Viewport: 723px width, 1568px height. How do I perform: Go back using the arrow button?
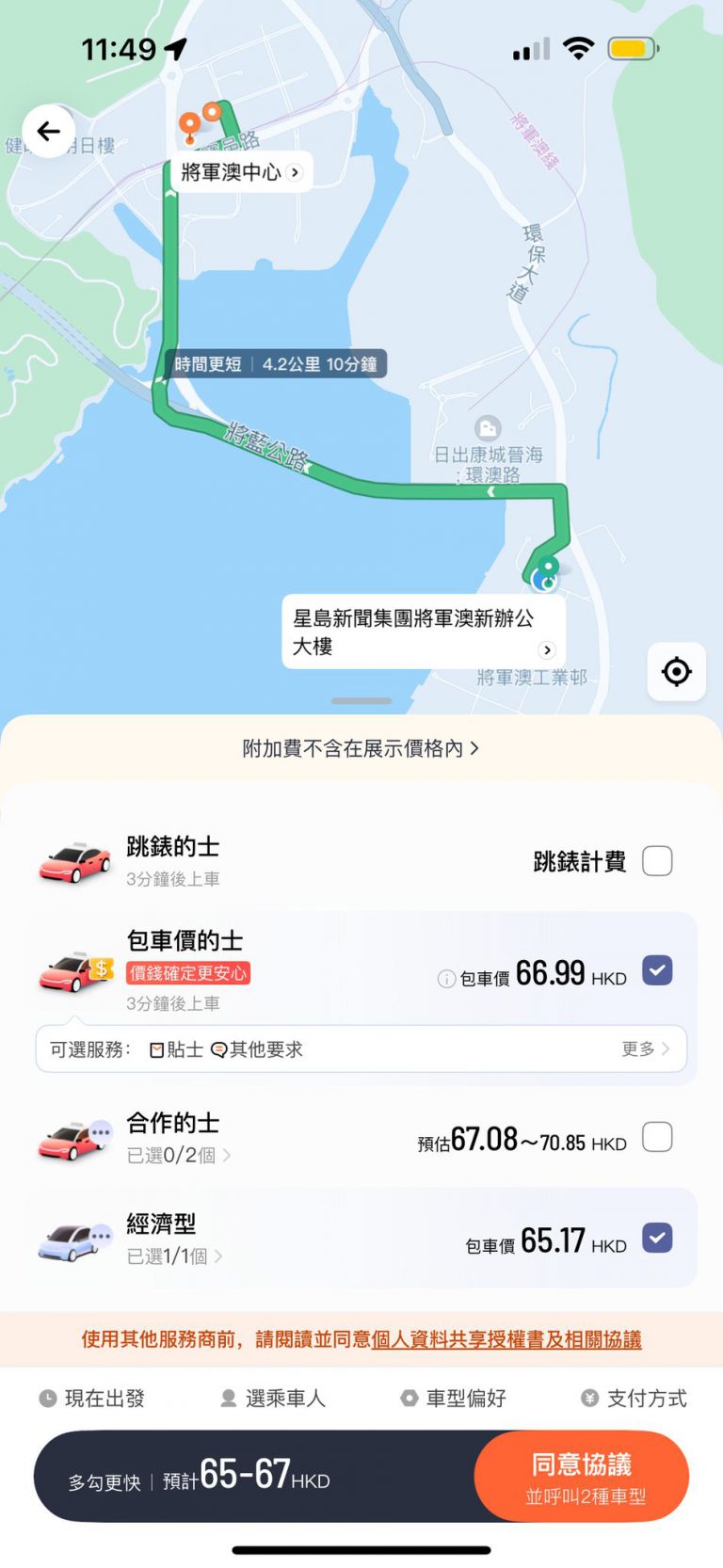[x=49, y=132]
